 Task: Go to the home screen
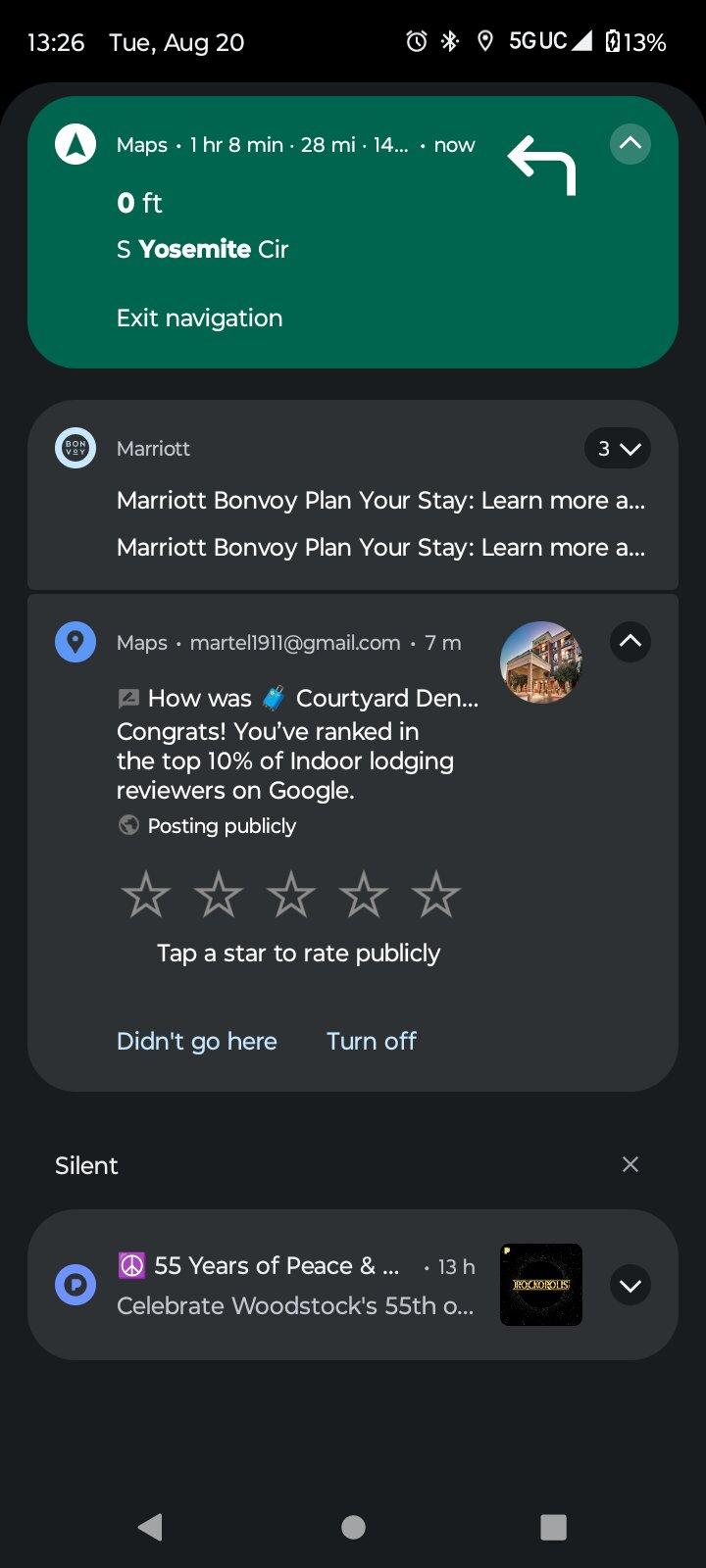[x=353, y=1527]
